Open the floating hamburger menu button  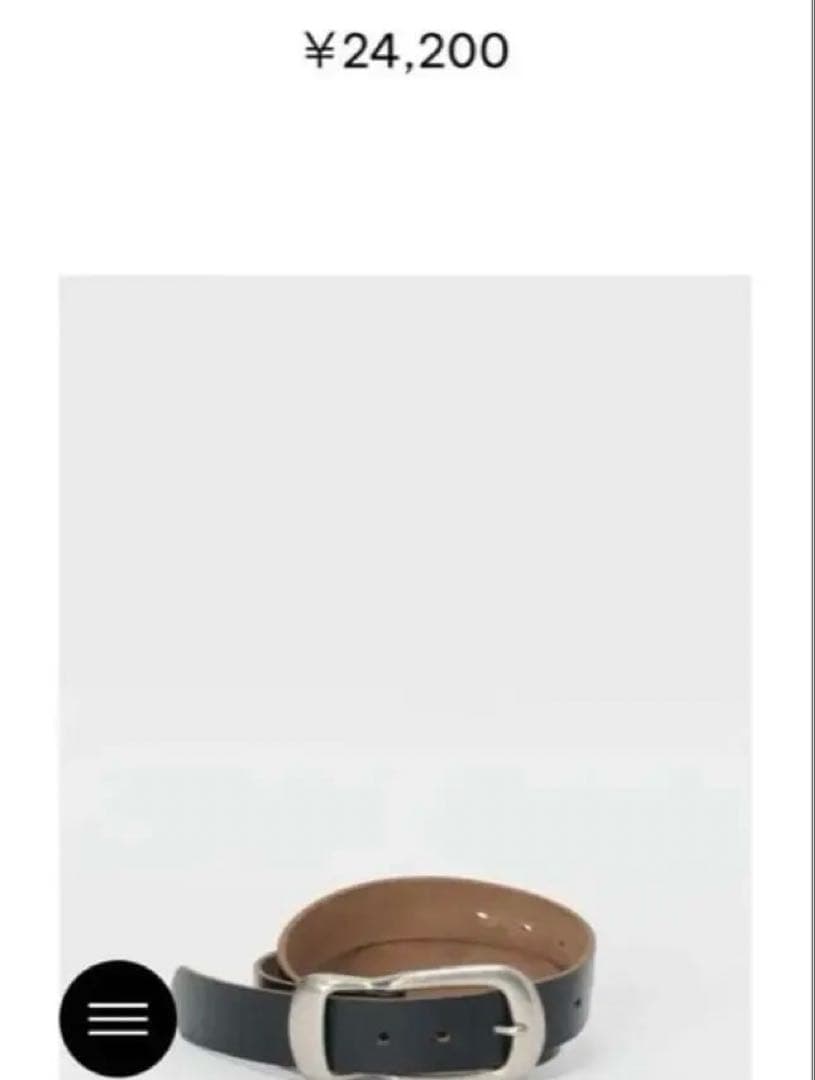[x=117, y=1018]
